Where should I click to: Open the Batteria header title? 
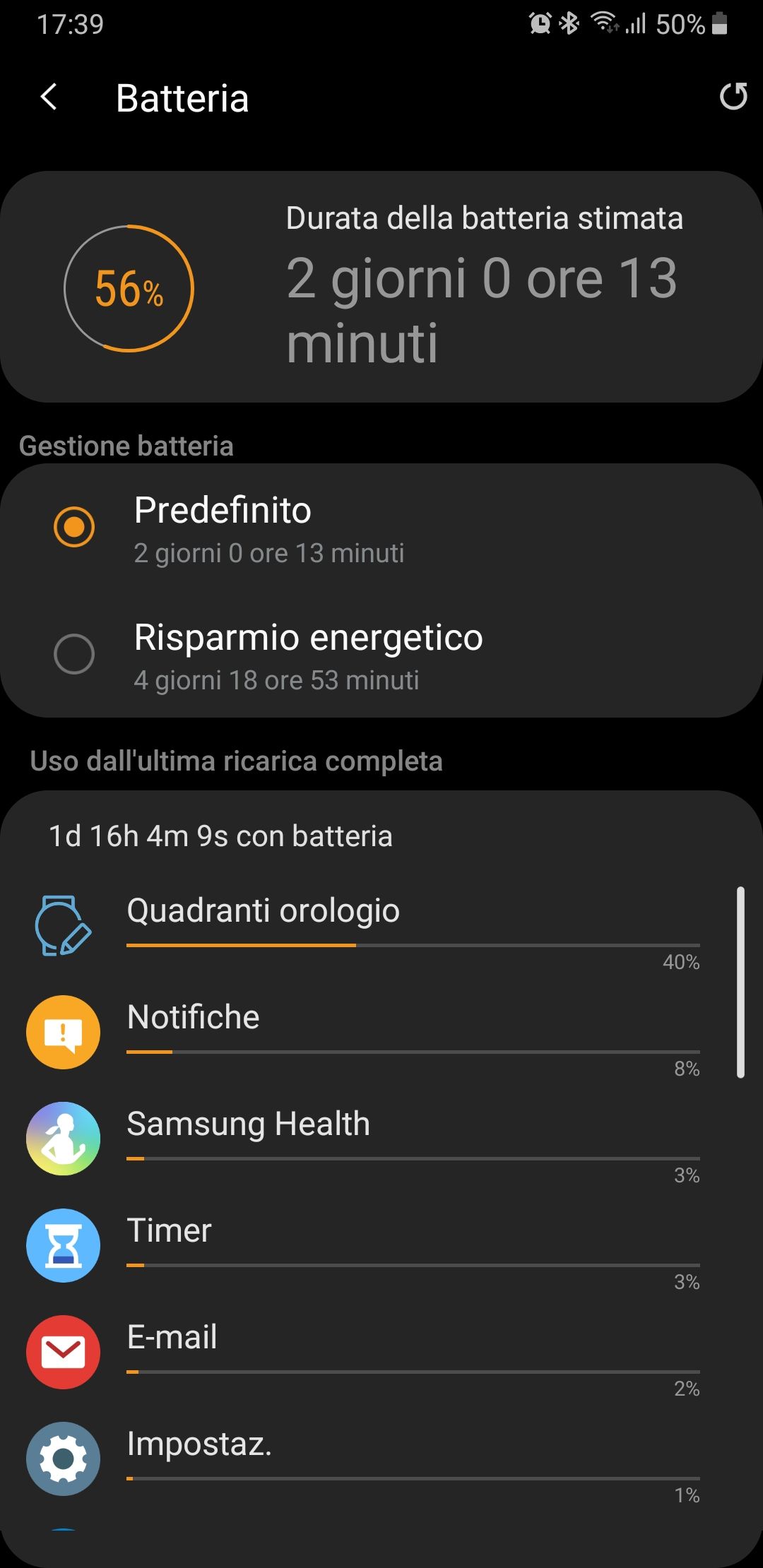coord(182,98)
